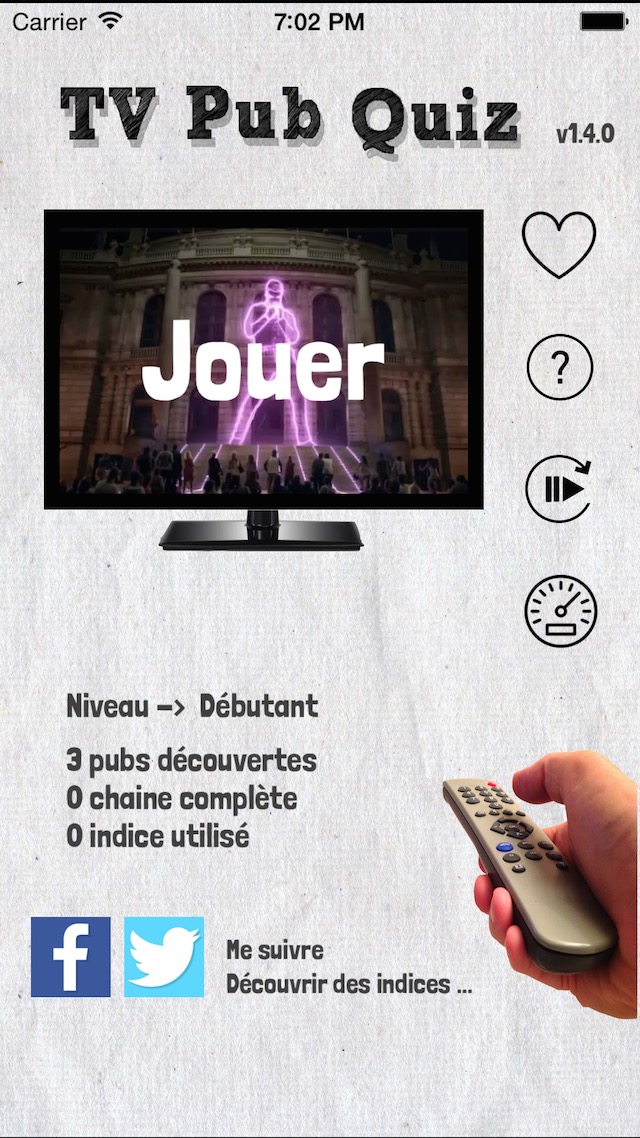Follow on Facebook
The width and height of the screenshot is (640, 1138).
point(71,957)
